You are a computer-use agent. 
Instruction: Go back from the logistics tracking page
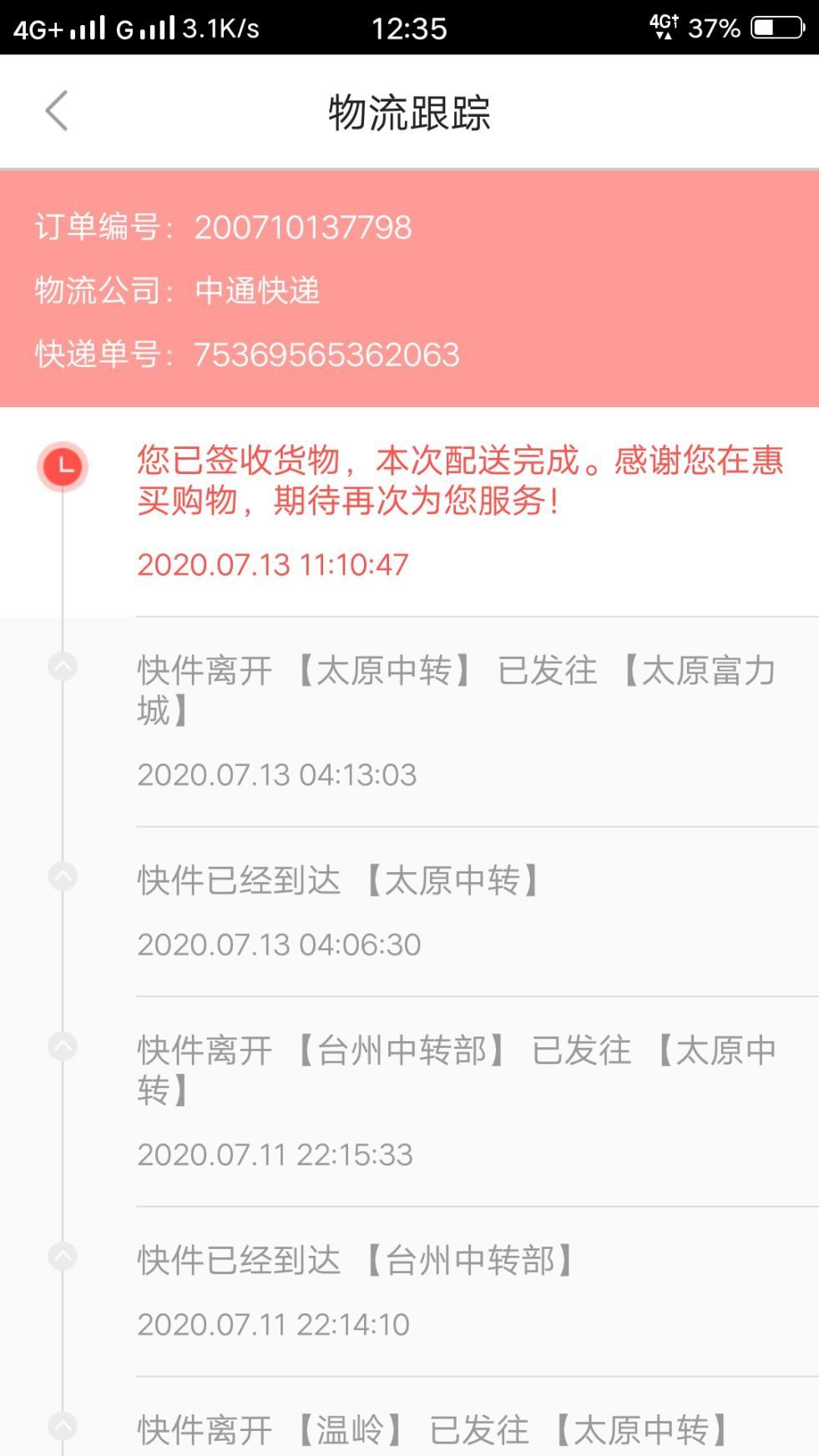(56, 111)
